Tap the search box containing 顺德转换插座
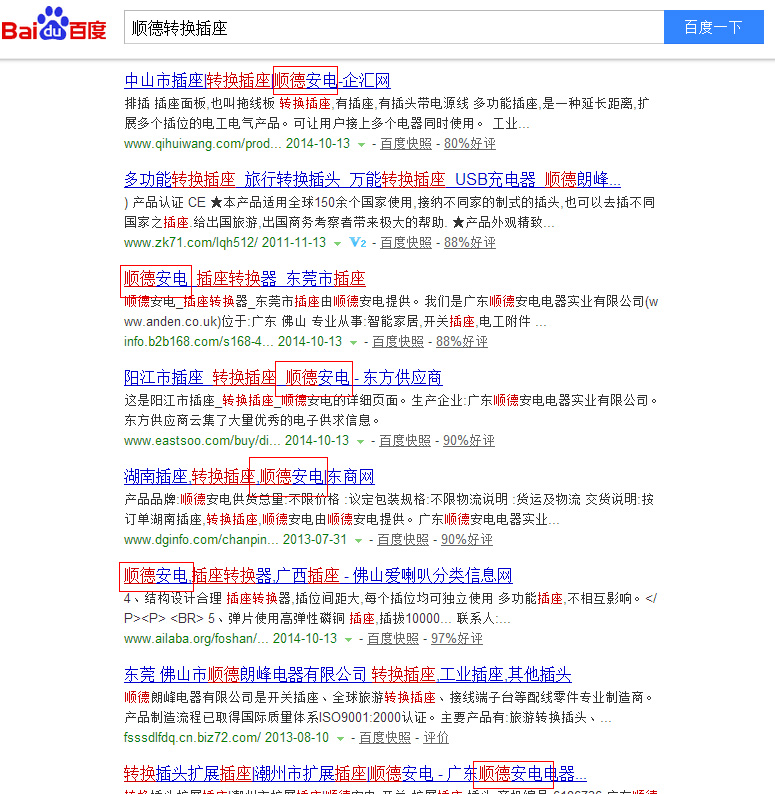The image size is (775, 794). pos(394,28)
